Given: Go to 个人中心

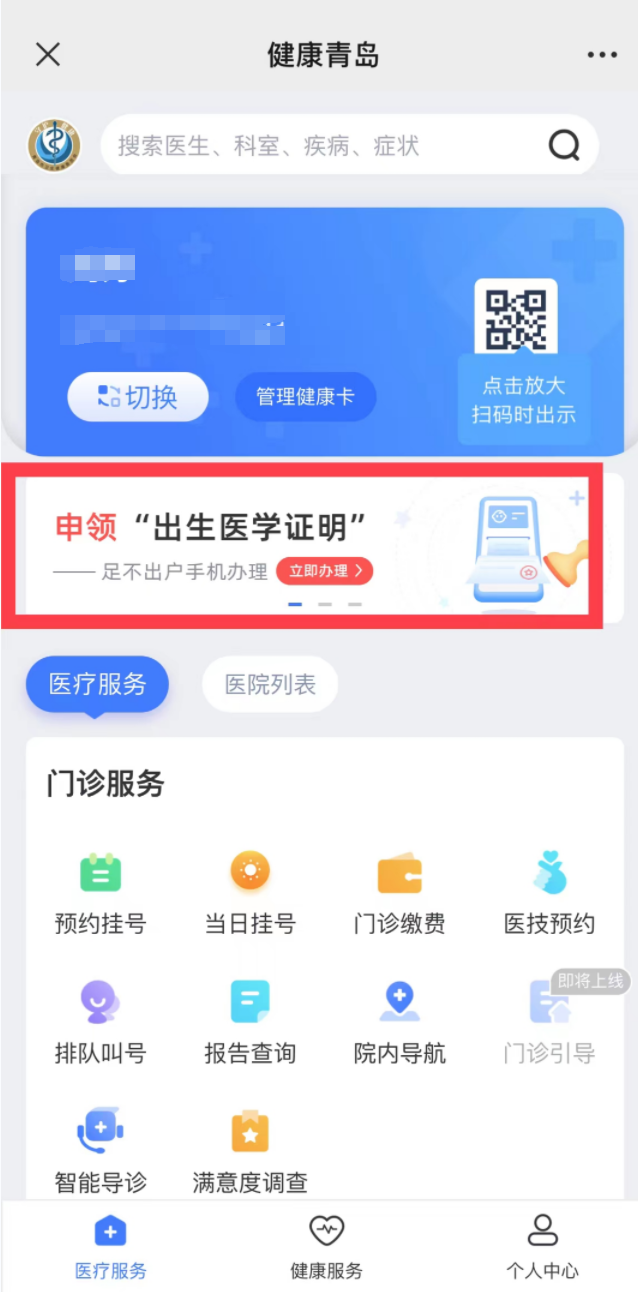Looking at the screenshot, I should pyautogui.click(x=542, y=1246).
